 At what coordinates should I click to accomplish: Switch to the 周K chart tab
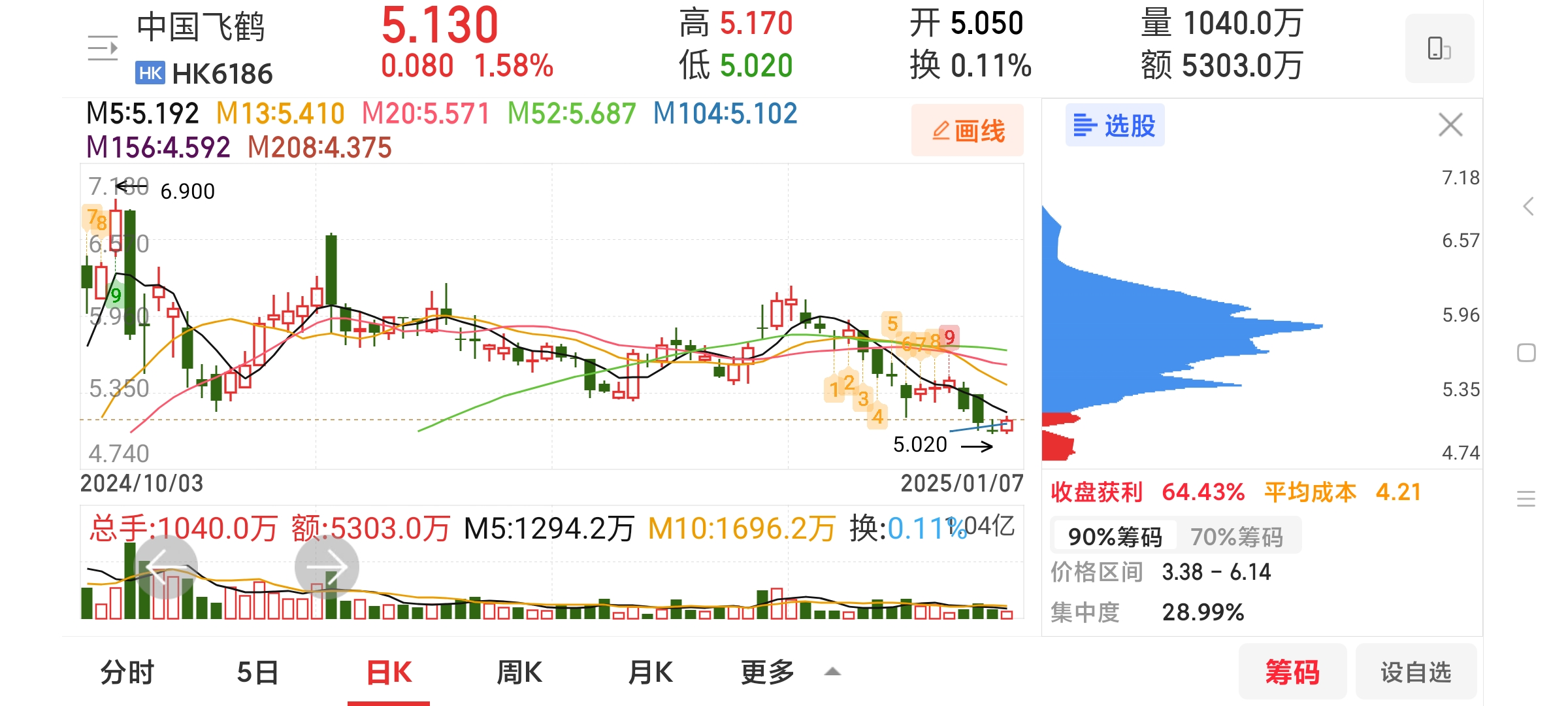point(519,672)
